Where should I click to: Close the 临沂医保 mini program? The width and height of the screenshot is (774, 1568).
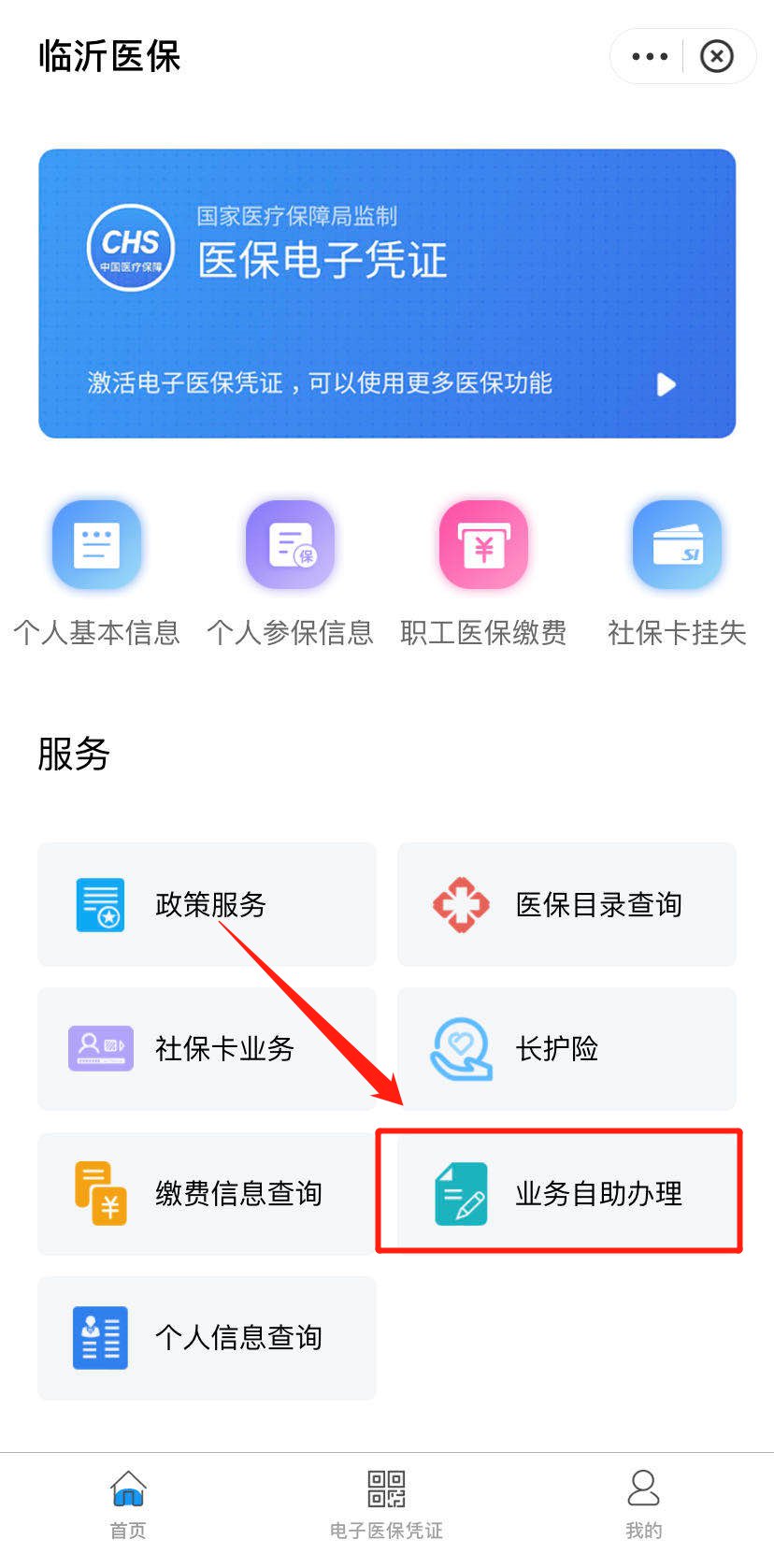(717, 57)
